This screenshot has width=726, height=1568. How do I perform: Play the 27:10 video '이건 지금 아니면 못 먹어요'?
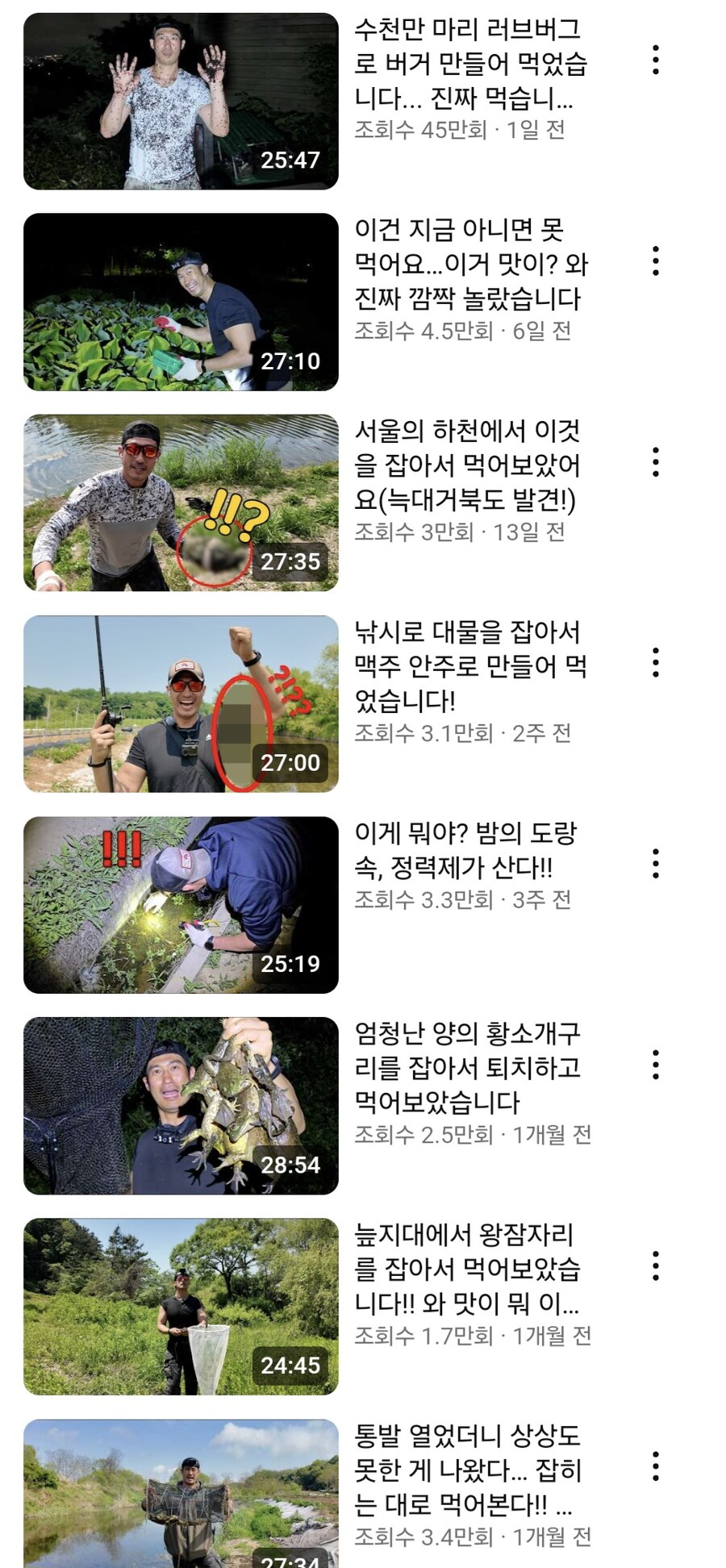pyautogui.click(x=181, y=302)
